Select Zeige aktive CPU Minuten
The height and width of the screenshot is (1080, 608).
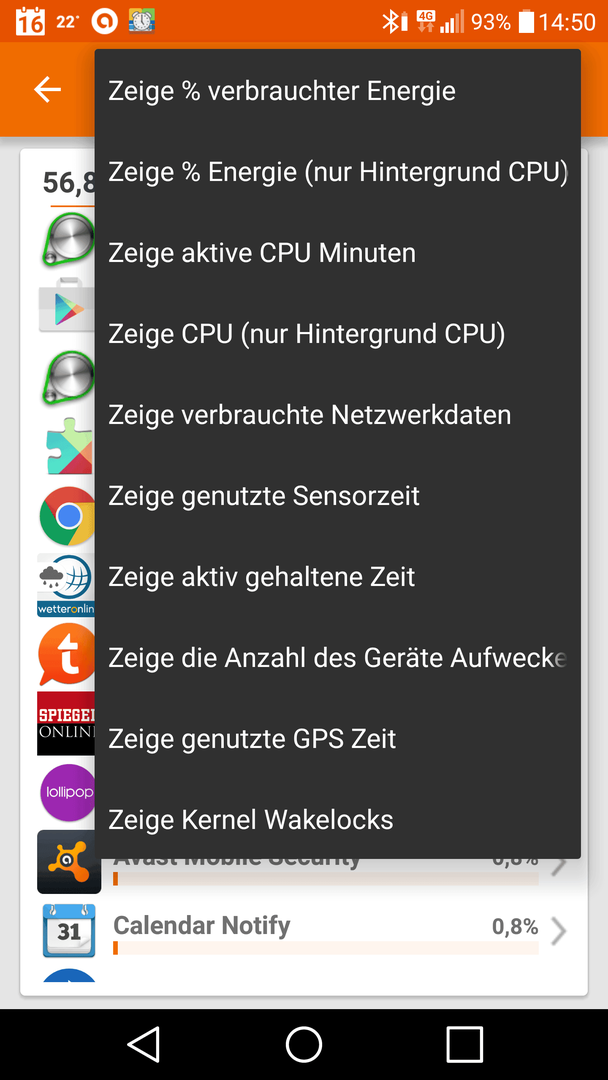[x=337, y=253]
